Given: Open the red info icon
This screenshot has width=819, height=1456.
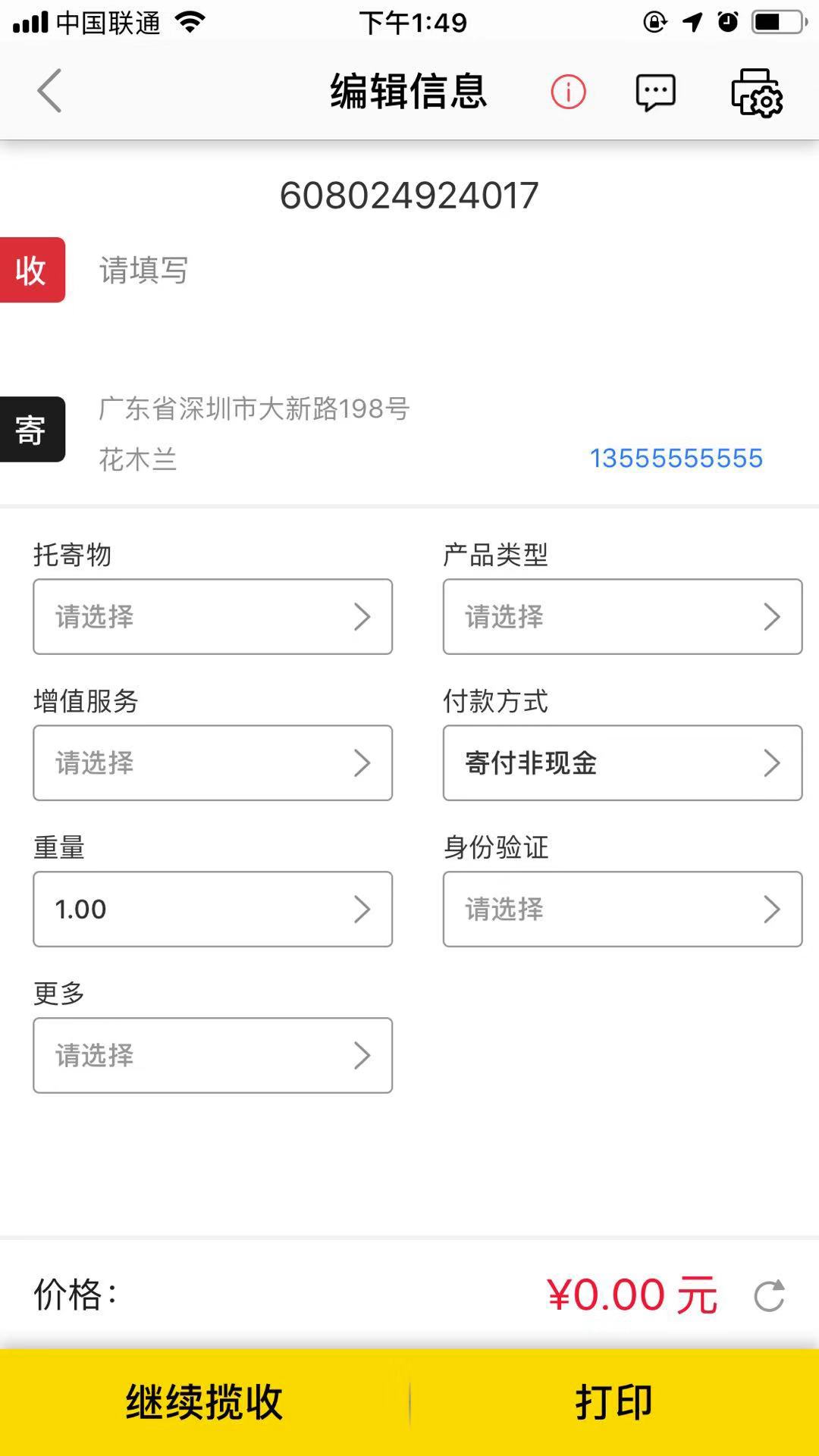Looking at the screenshot, I should click(568, 92).
